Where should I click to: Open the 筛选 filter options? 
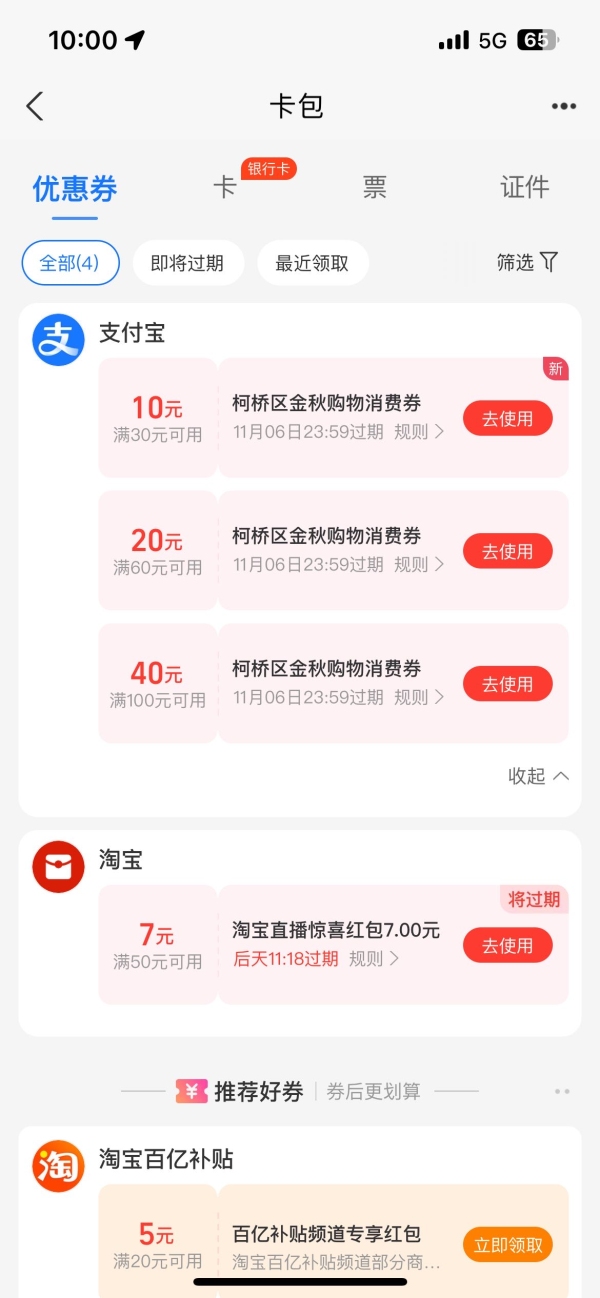pos(527,262)
